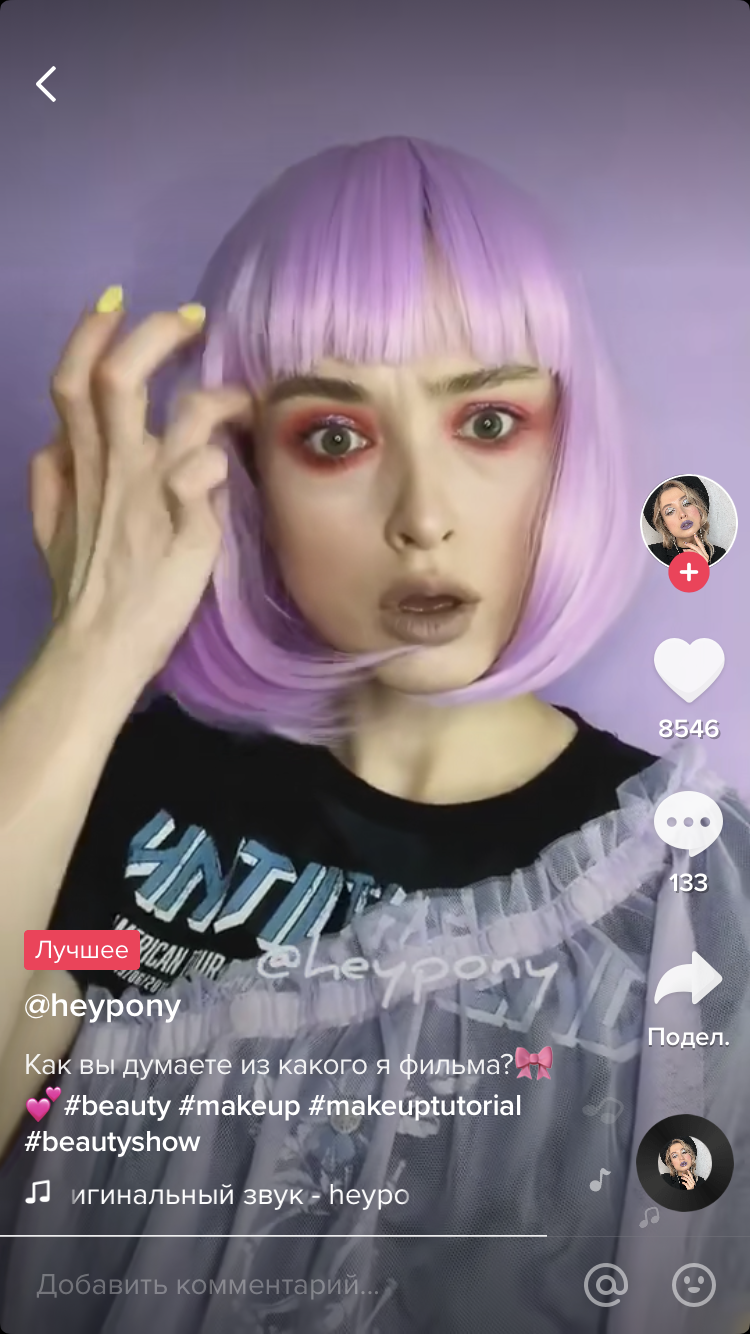Open the @heypony username
The width and height of the screenshot is (750, 1334).
pyautogui.click(x=102, y=1006)
